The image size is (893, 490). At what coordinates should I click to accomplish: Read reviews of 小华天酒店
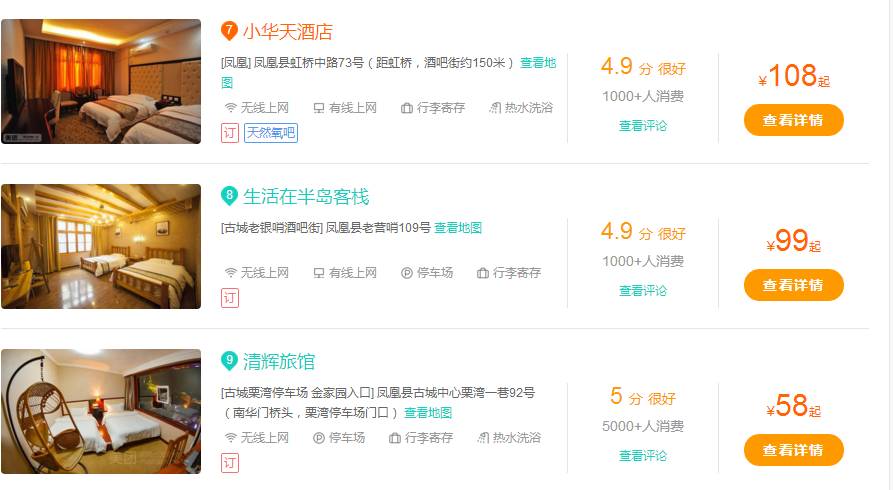coord(642,126)
